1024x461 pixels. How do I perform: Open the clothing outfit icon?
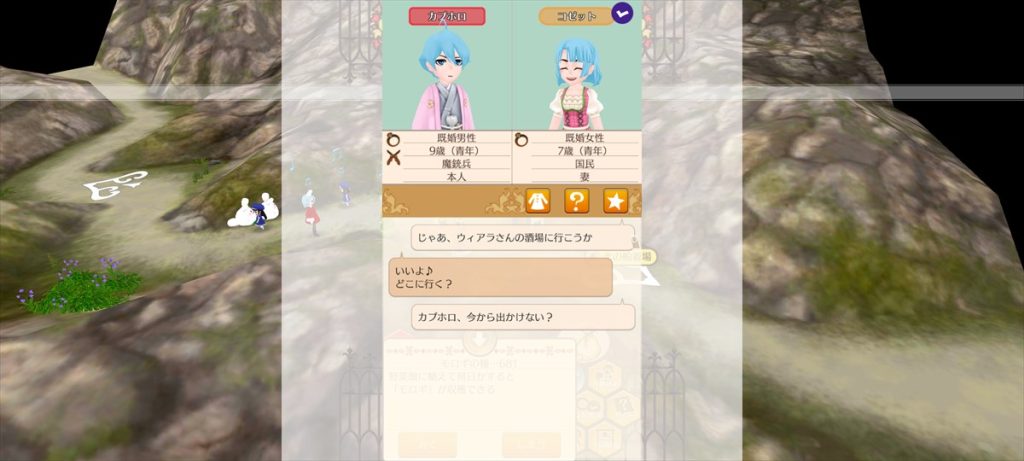click(x=538, y=201)
